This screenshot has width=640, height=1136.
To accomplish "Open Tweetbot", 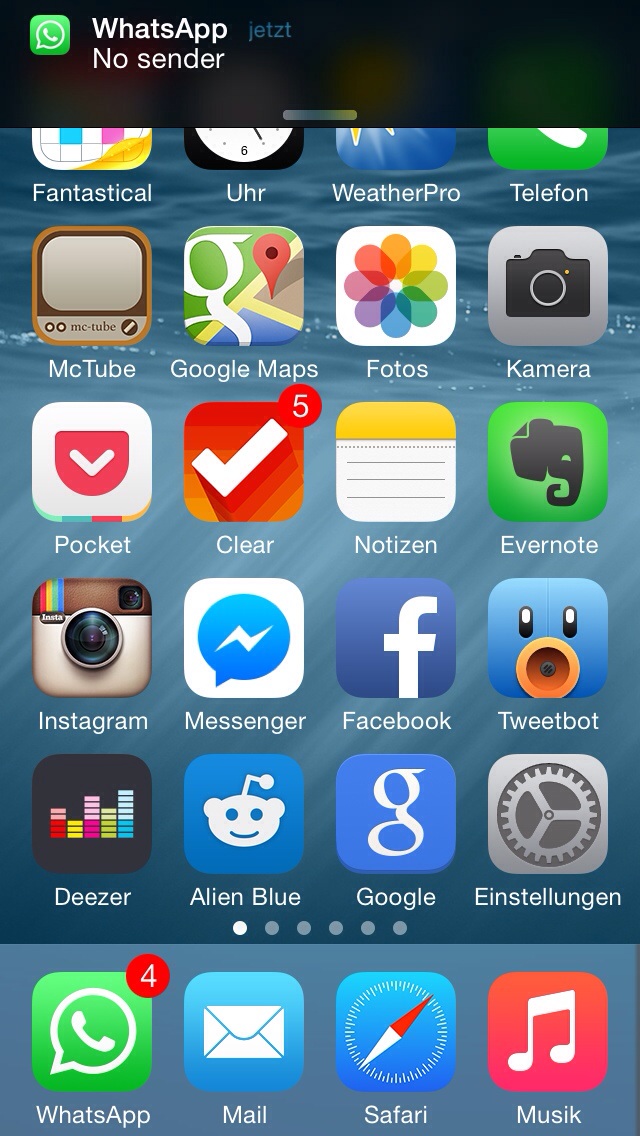I will (548, 639).
